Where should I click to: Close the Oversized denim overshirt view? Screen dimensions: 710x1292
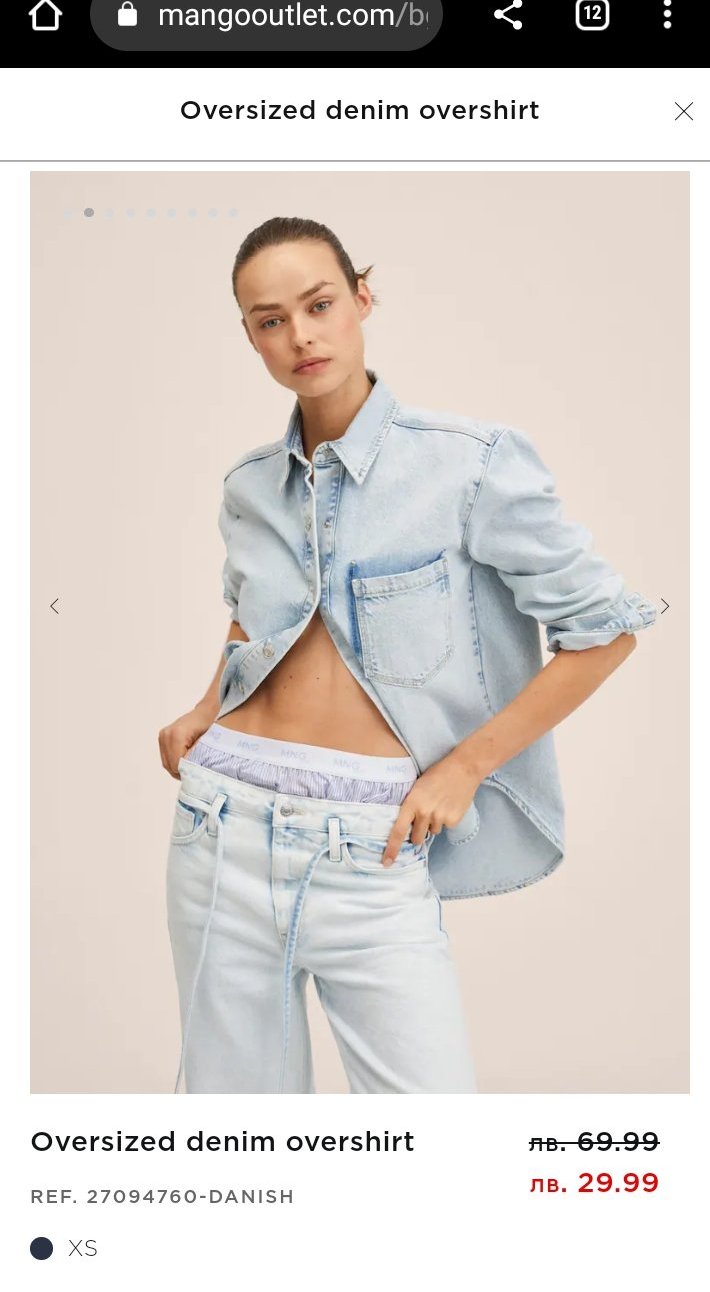click(x=684, y=111)
